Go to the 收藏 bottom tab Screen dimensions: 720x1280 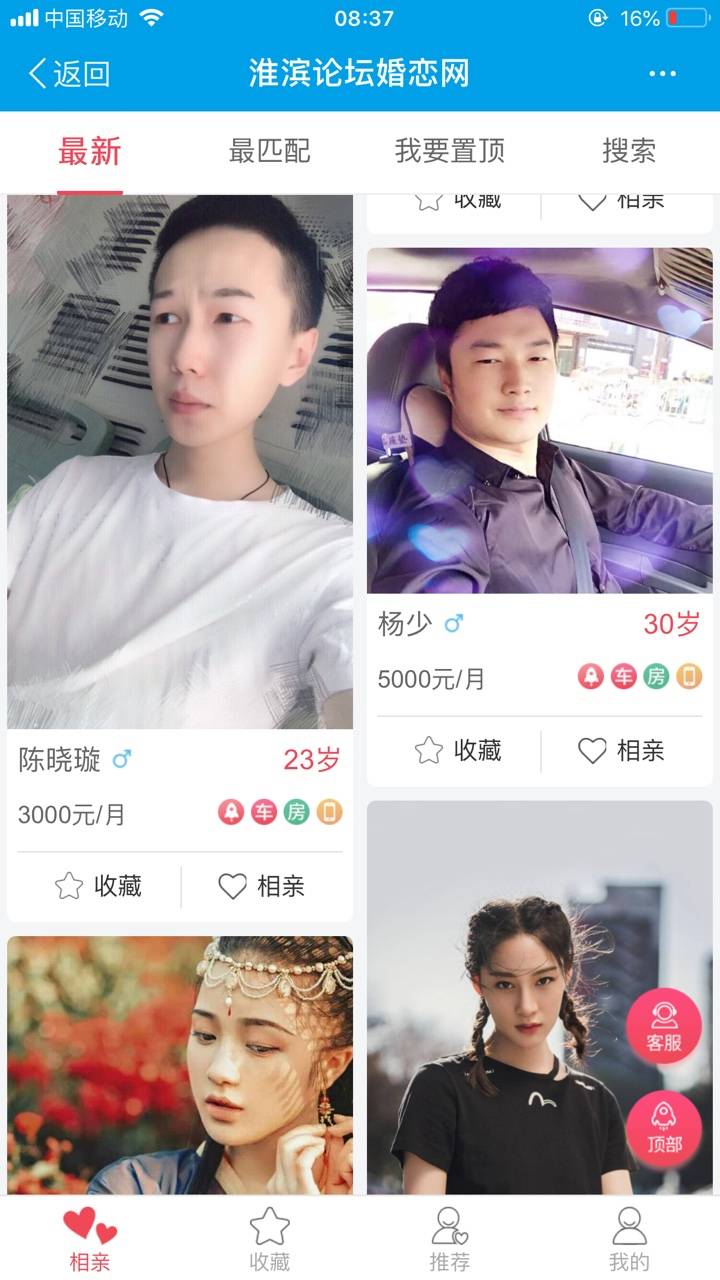pos(269,1238)
